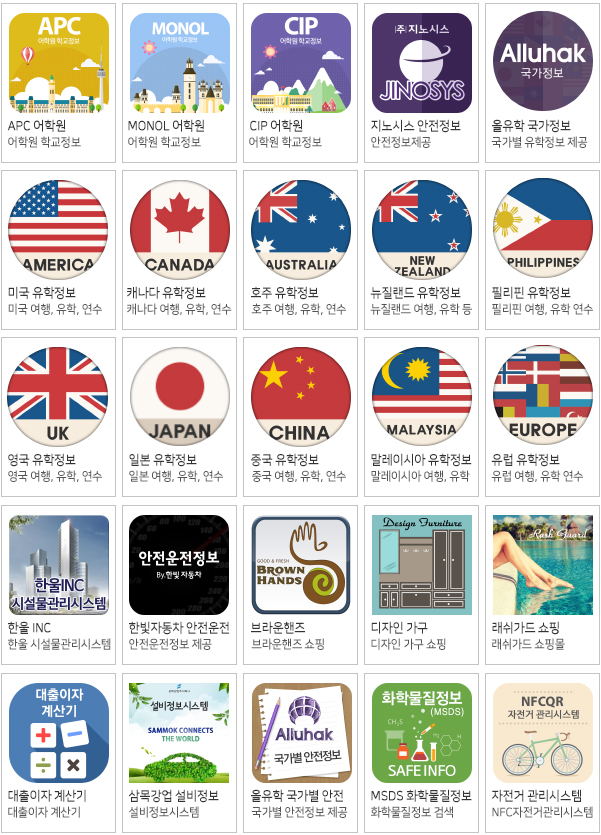Screen dimensions: 601x835
Task: Open the MONOL 어학원 card
Action: pyautogui.click(x=179, y=63)
